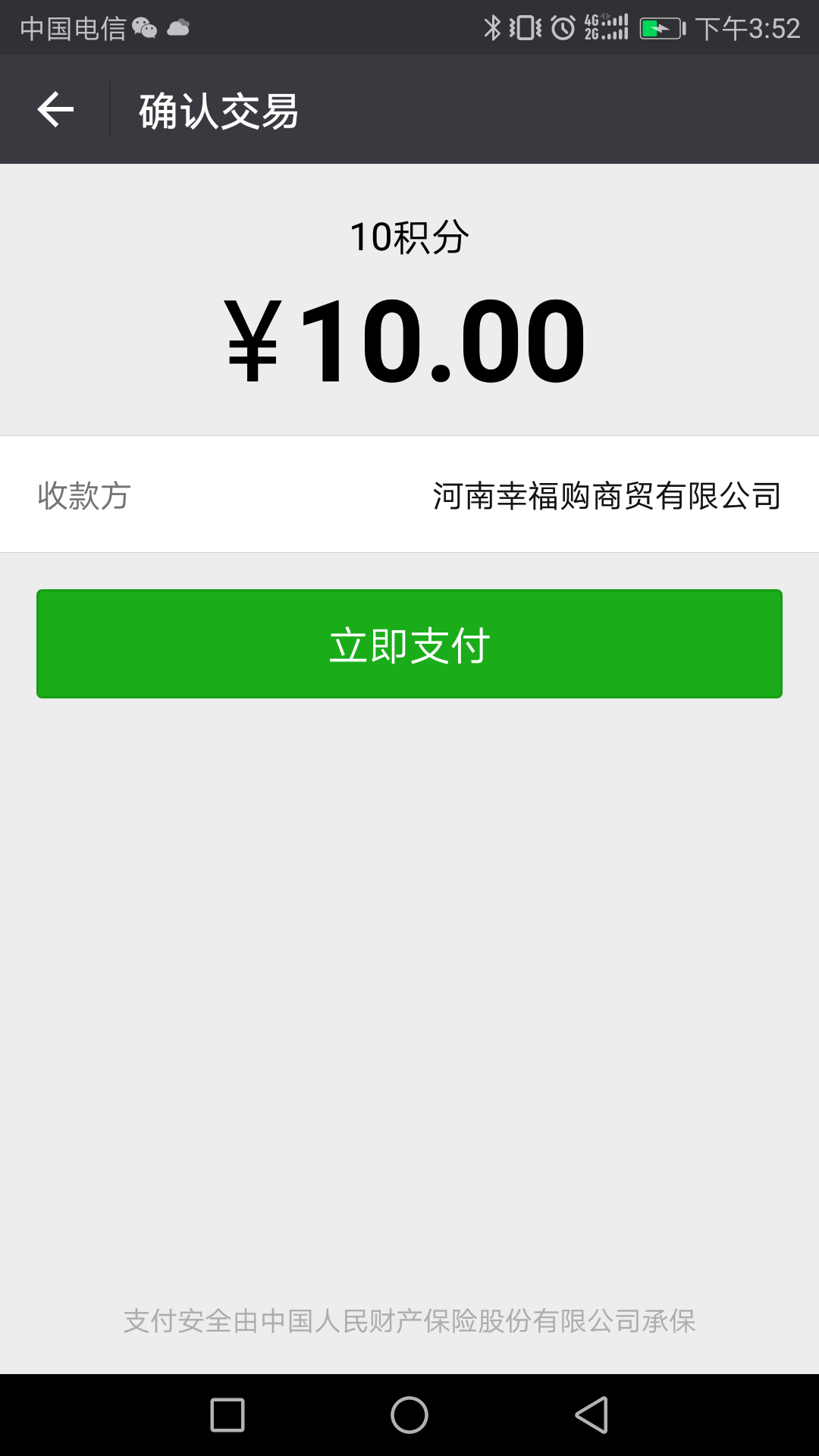The height and width of the screenshot is (1456, 819).
Task: Go to the home screen
Action: (409, 1415)
